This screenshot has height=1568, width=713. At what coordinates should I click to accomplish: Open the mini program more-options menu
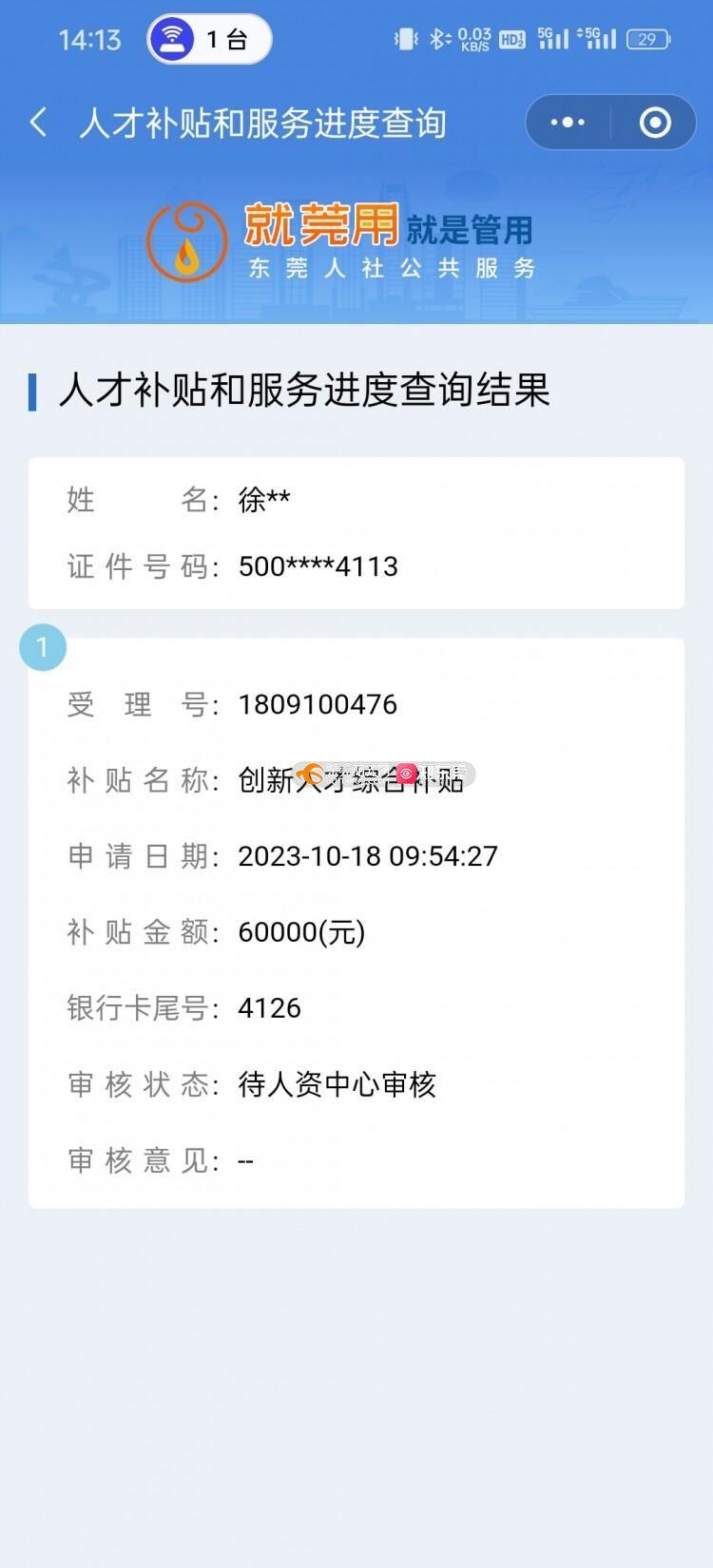pyautogui.click(x=568, y=123)
